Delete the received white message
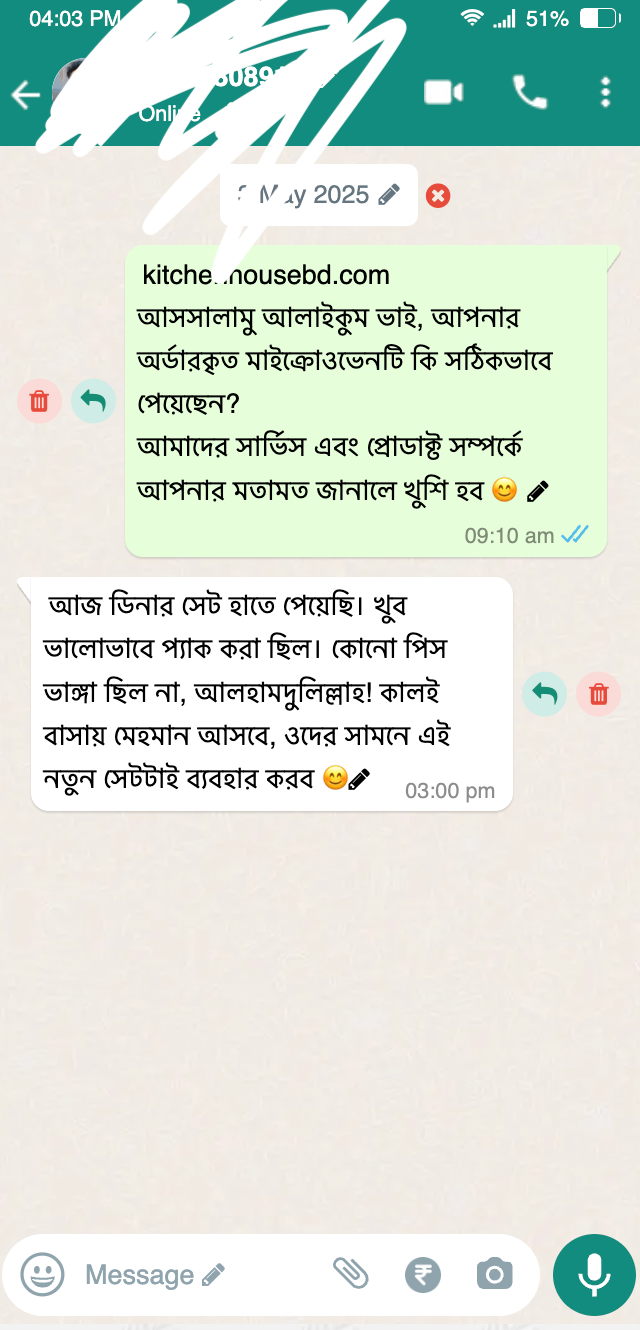The height and width of the screenshot is (1330, 640). click(598, 693)
